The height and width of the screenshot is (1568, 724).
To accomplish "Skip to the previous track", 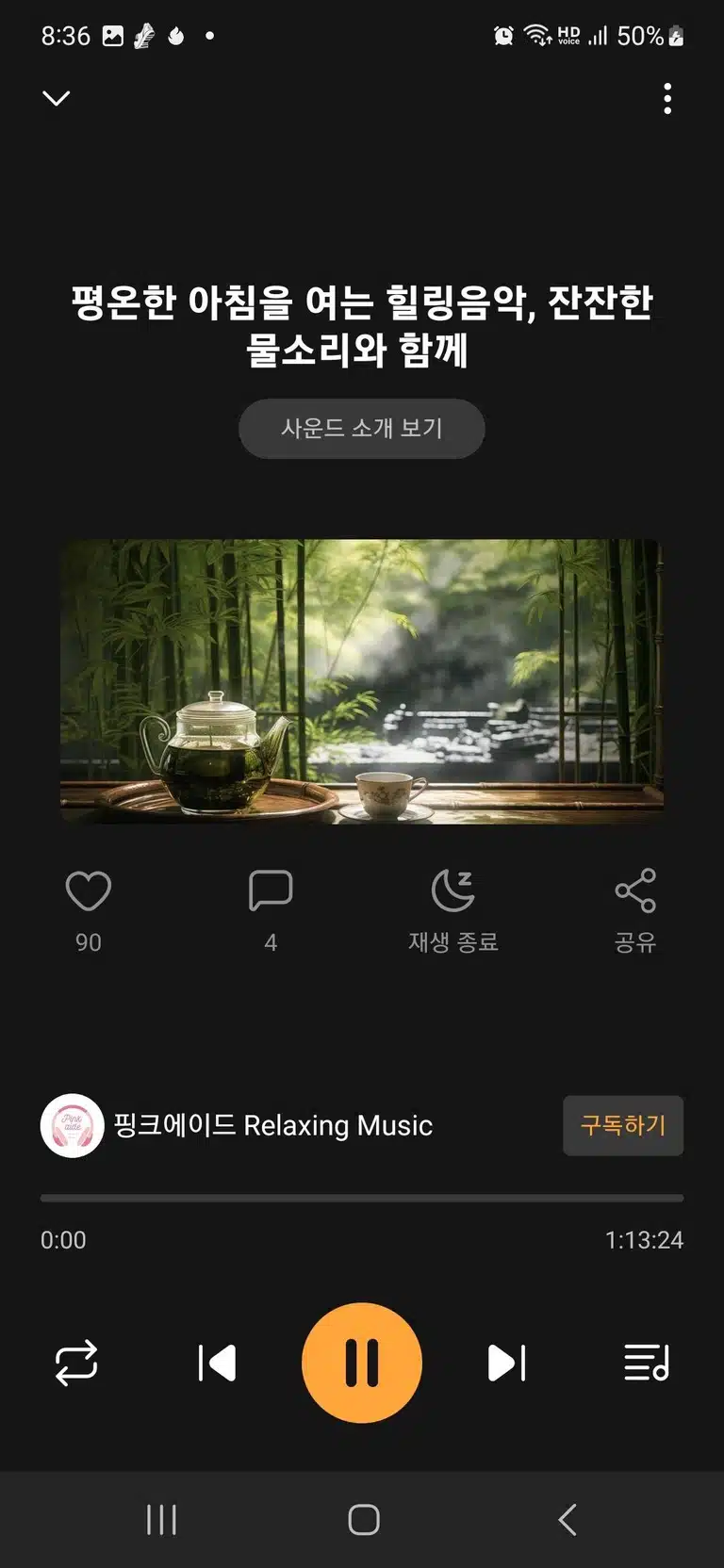I will 217,1363.
